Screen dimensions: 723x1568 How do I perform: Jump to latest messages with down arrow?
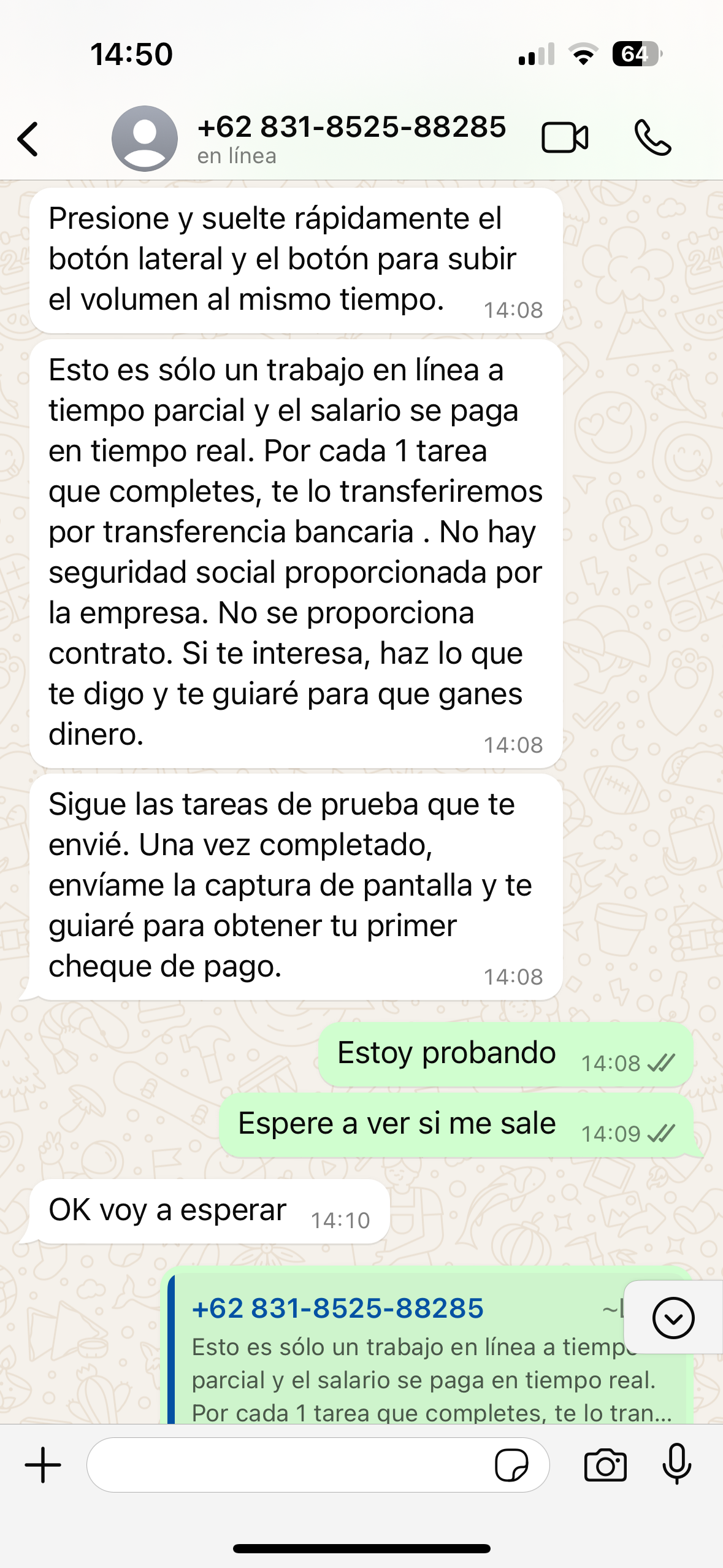pos(673,1317)
